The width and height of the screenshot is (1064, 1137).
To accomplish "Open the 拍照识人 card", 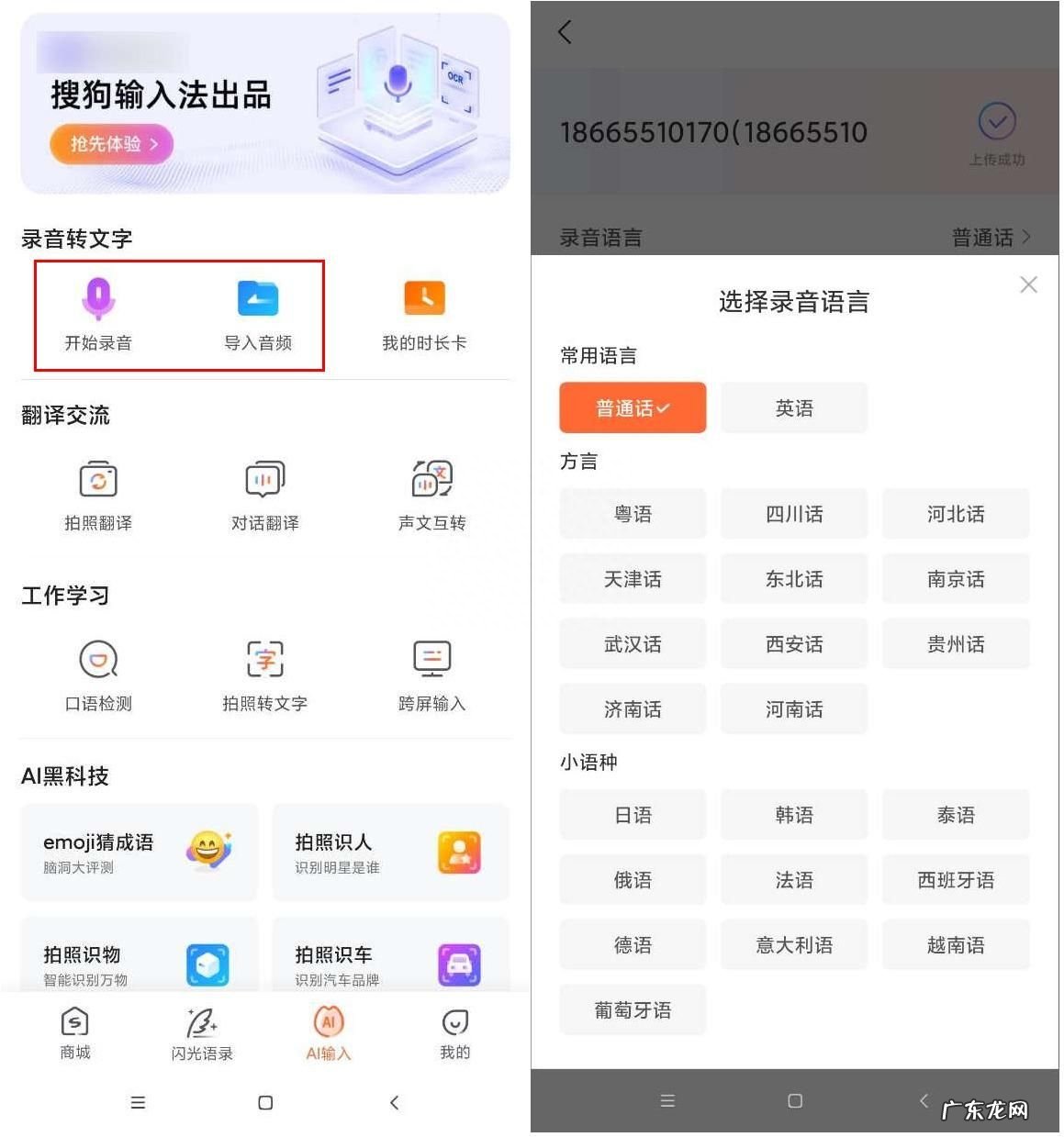I will pyautogui.click(x=390, y=853).
